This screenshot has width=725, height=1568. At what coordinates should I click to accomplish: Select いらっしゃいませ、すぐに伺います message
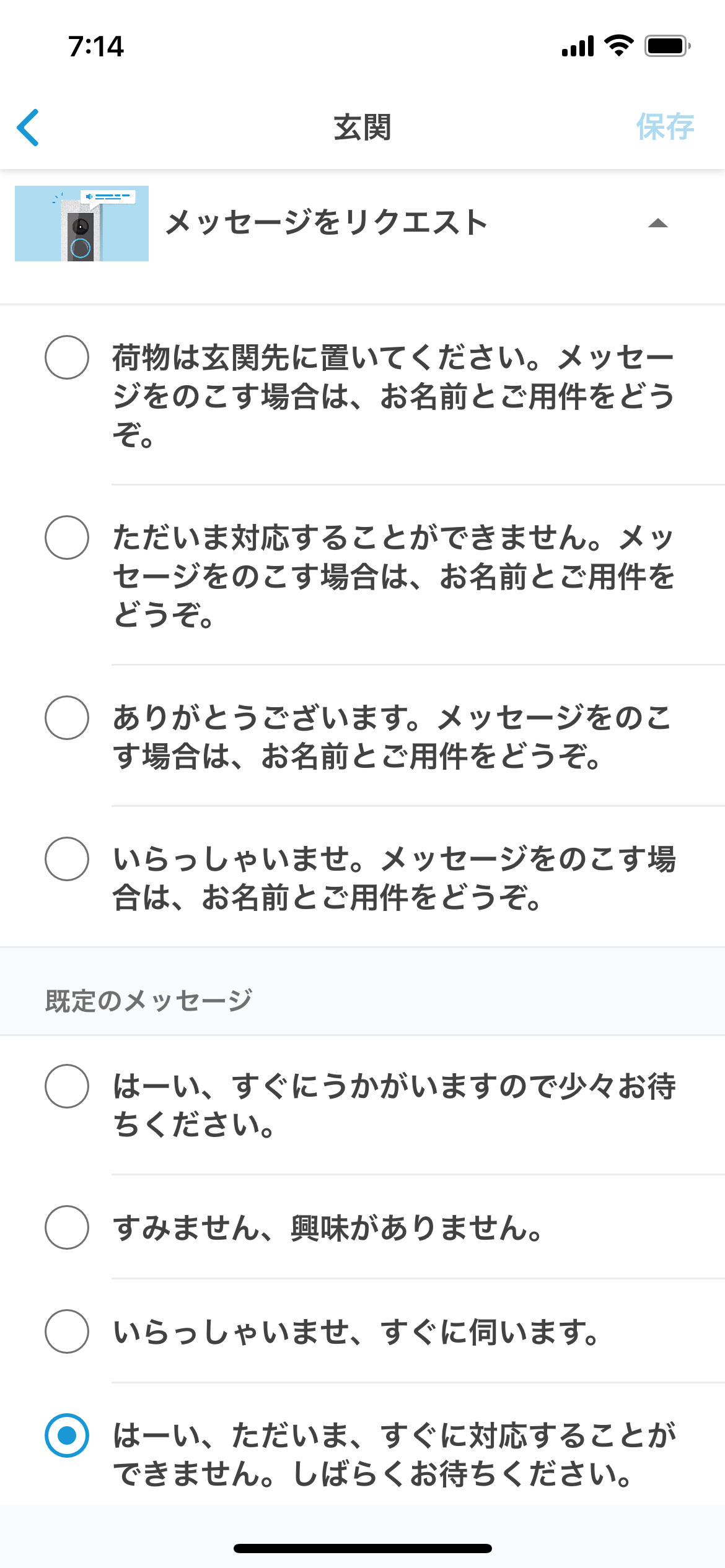67,1331
